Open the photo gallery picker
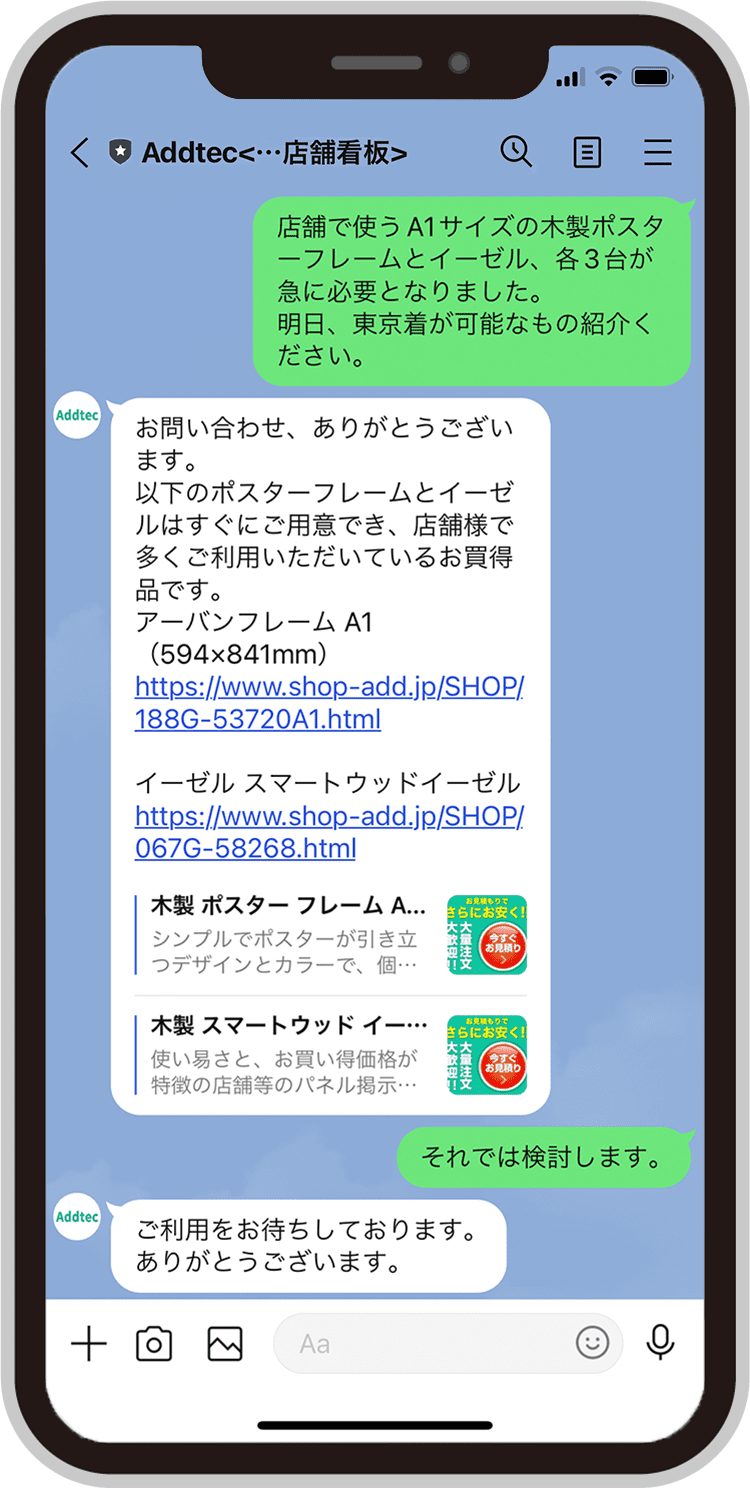The image size is (750, 1488). pos(225,1344)
